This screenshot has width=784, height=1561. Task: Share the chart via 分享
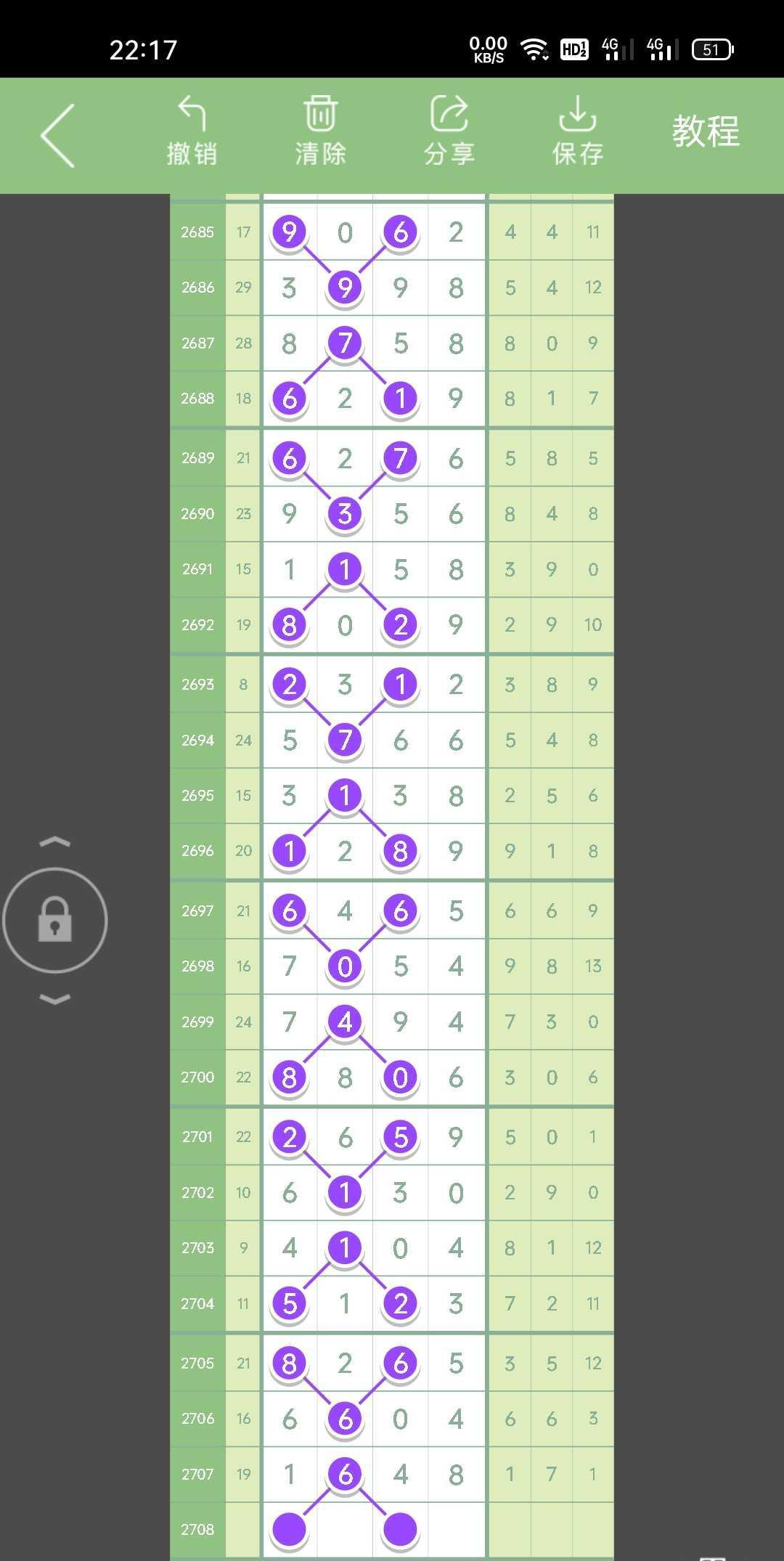[449, 131]
